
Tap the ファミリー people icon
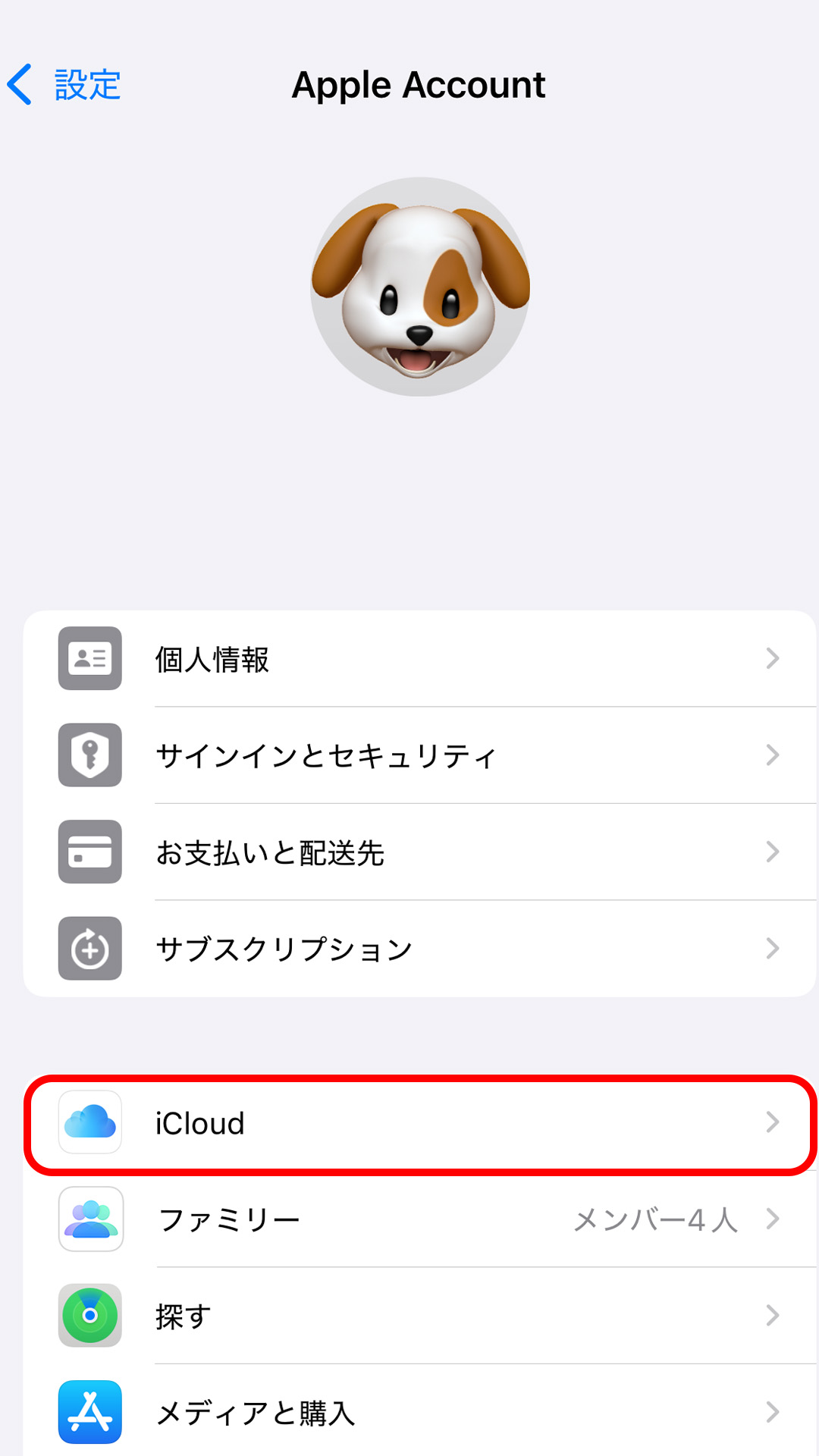tap(89, 1219)
